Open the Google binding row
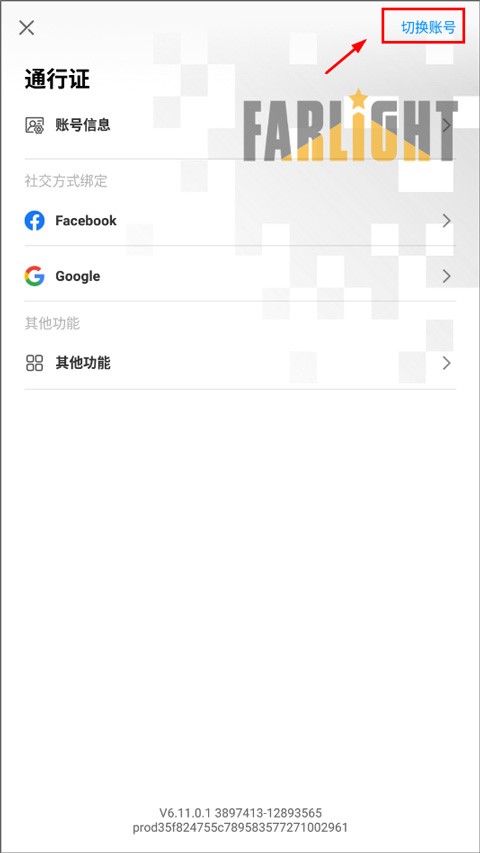This screenshot has height=853, width=480. click(240, 276)
